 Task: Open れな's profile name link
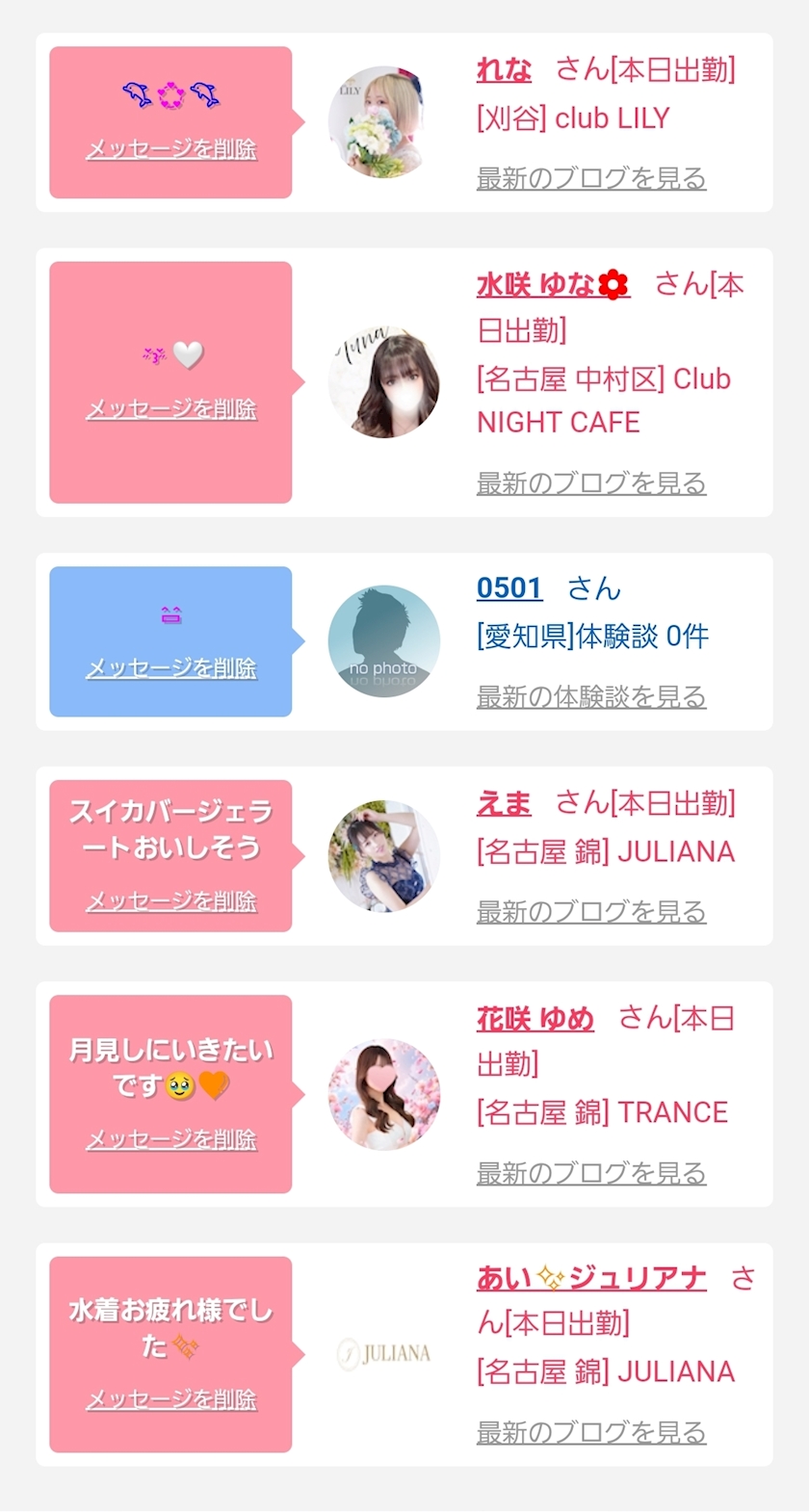504,70
